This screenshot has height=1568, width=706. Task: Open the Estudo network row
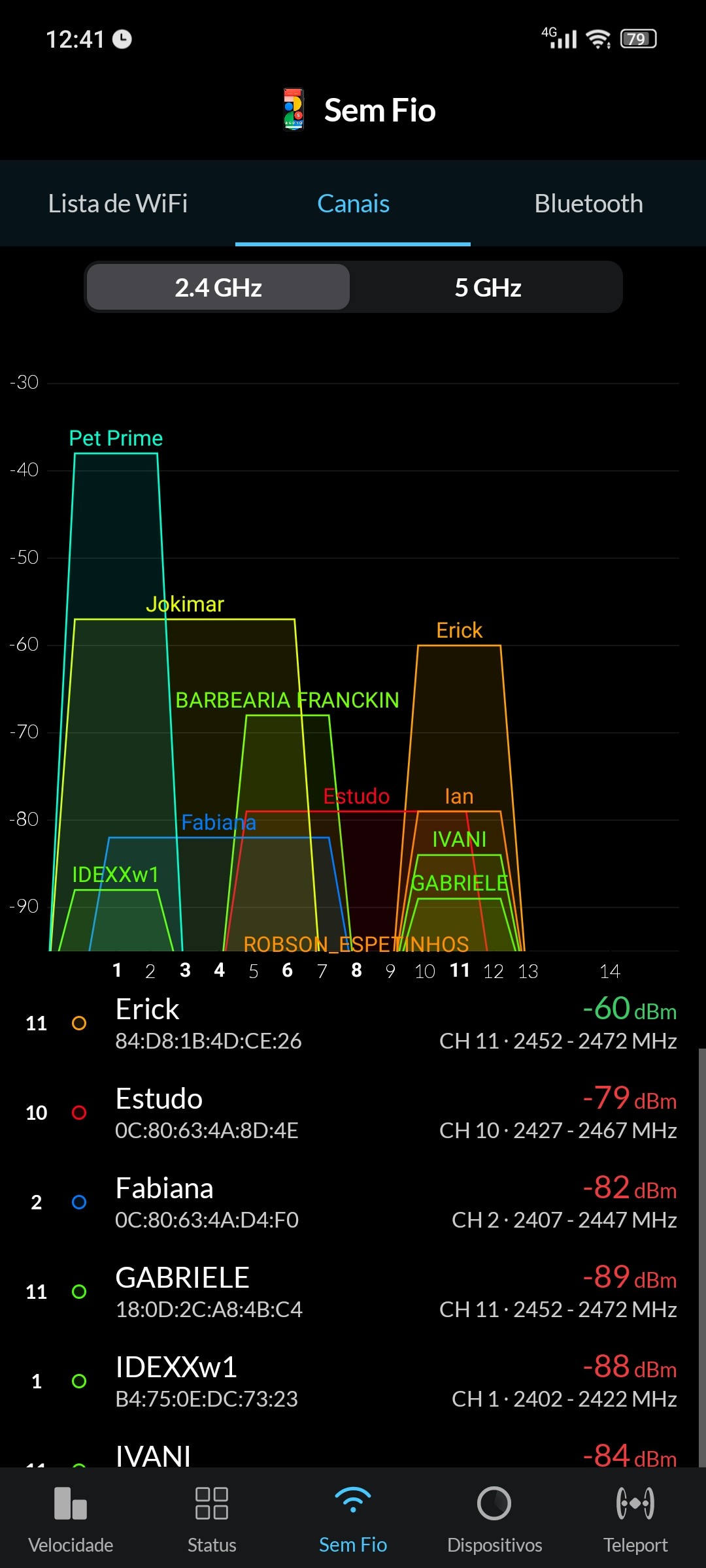coord(353,1113)
